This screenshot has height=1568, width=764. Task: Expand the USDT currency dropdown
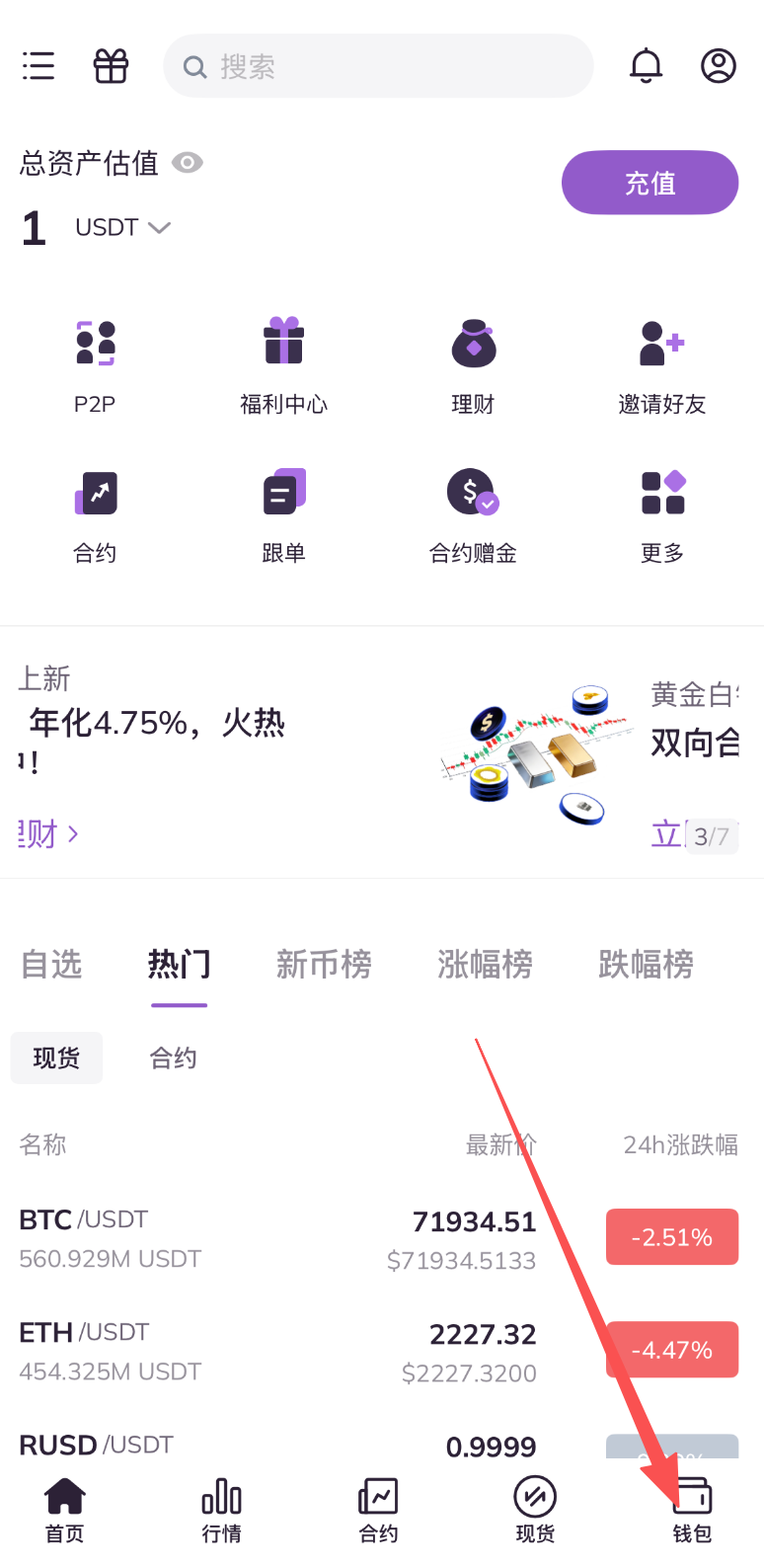(123, 228)
